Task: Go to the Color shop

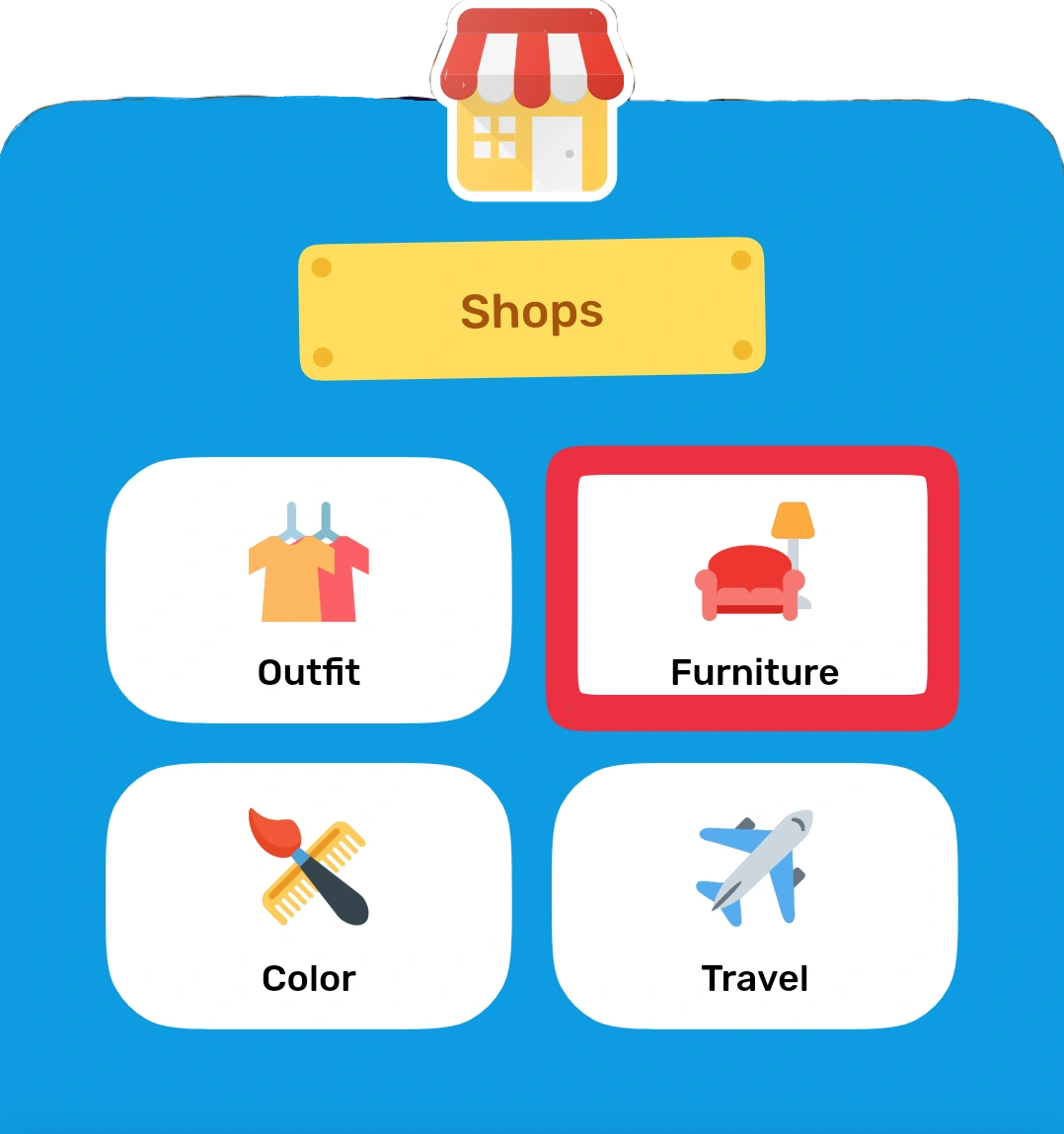Action: click(309, 896)
